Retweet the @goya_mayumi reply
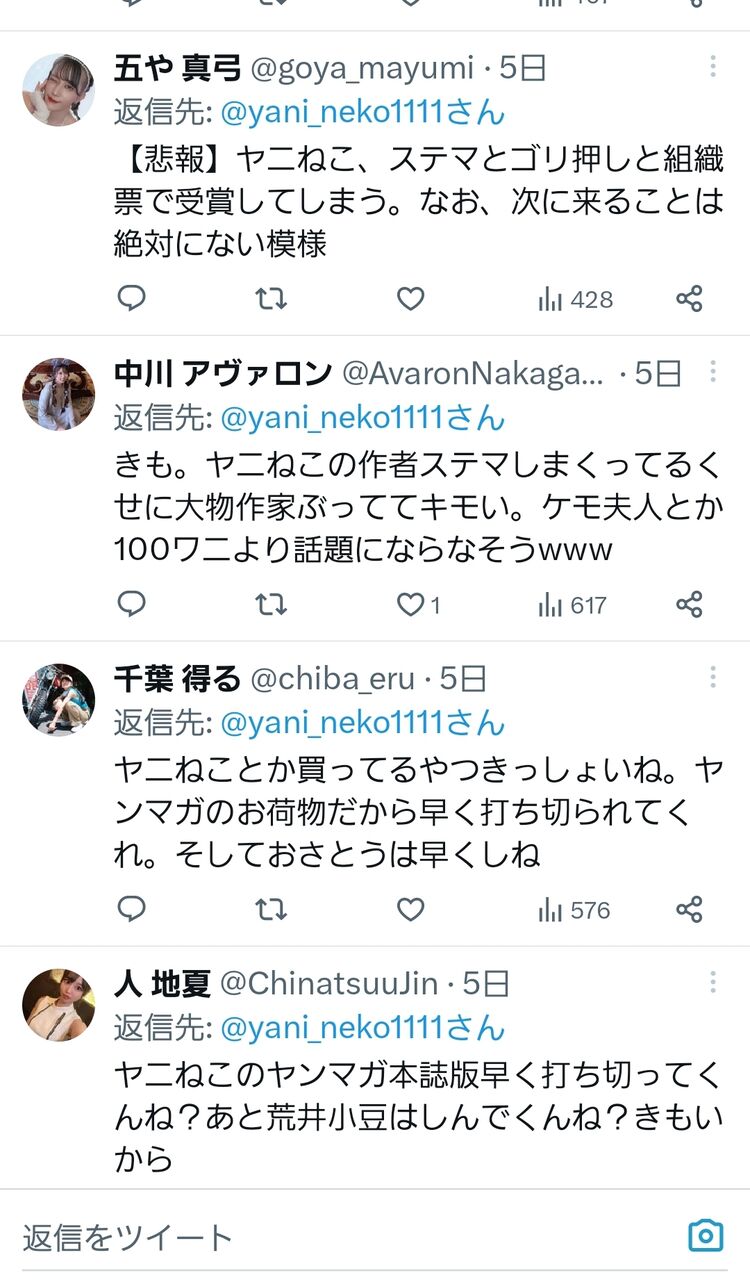This screenshot has height=1280, width=750. click(x=271, y=299)
